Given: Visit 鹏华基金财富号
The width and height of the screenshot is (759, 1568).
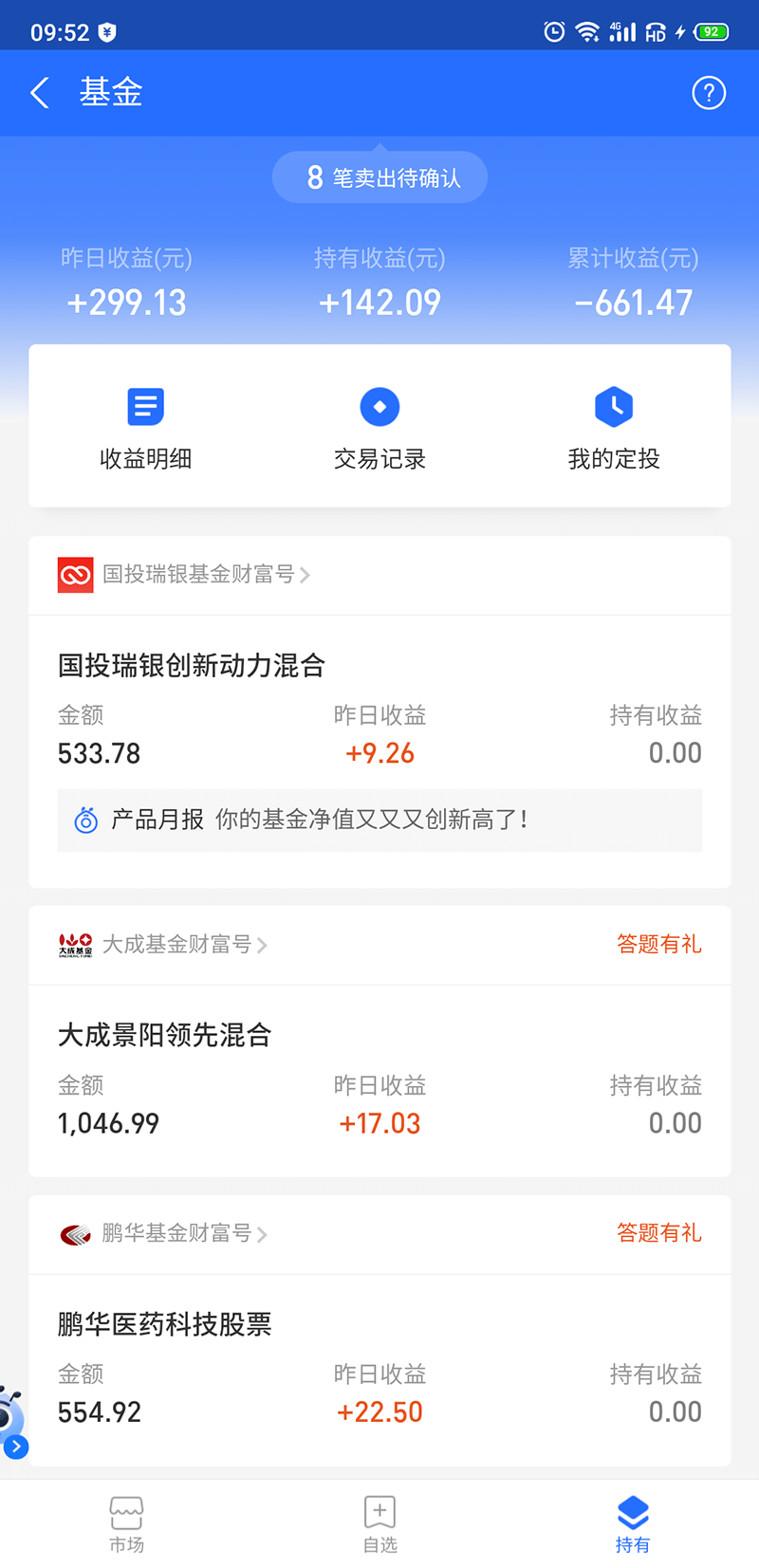Looking at the screenshot, I should [x=163, y=1233].
